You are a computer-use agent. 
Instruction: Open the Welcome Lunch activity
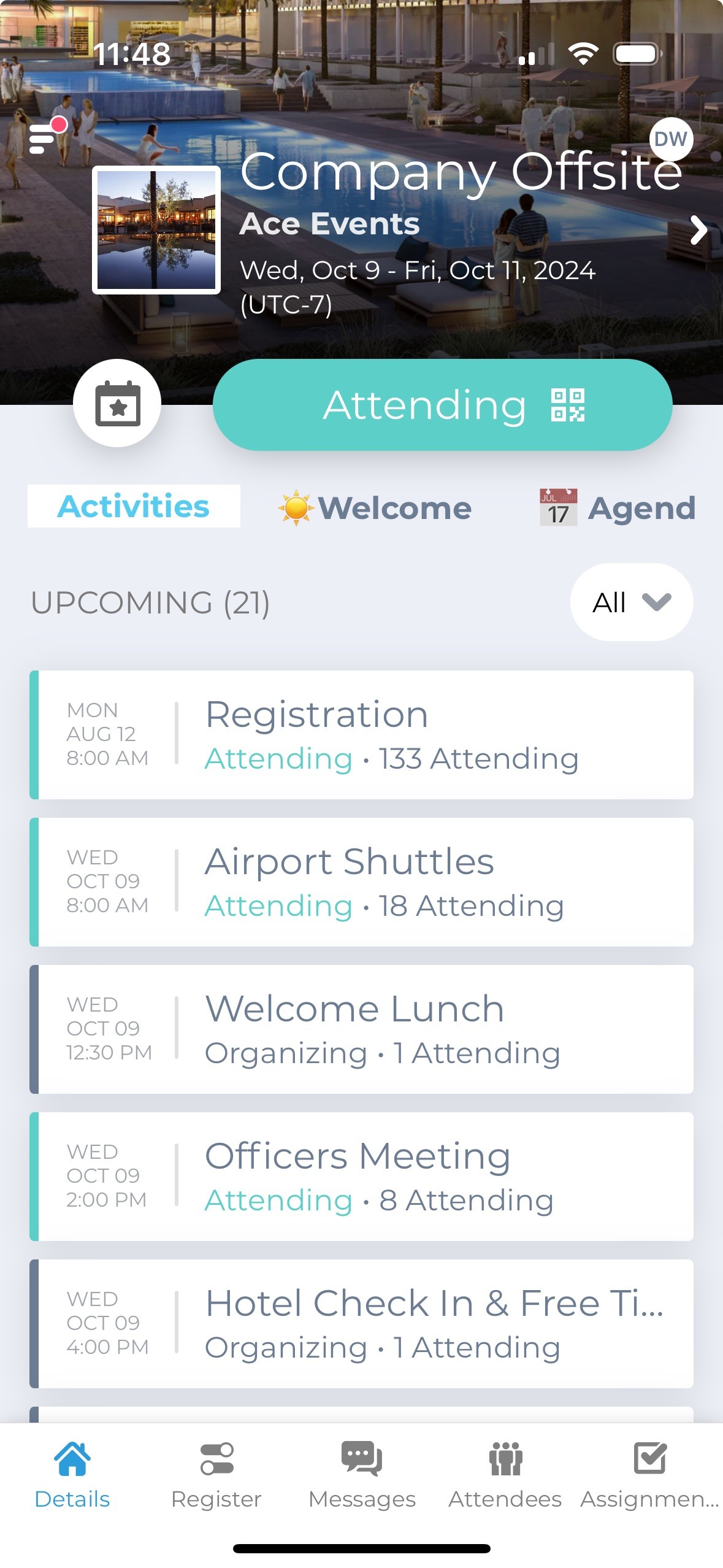tap(362, 1029)
